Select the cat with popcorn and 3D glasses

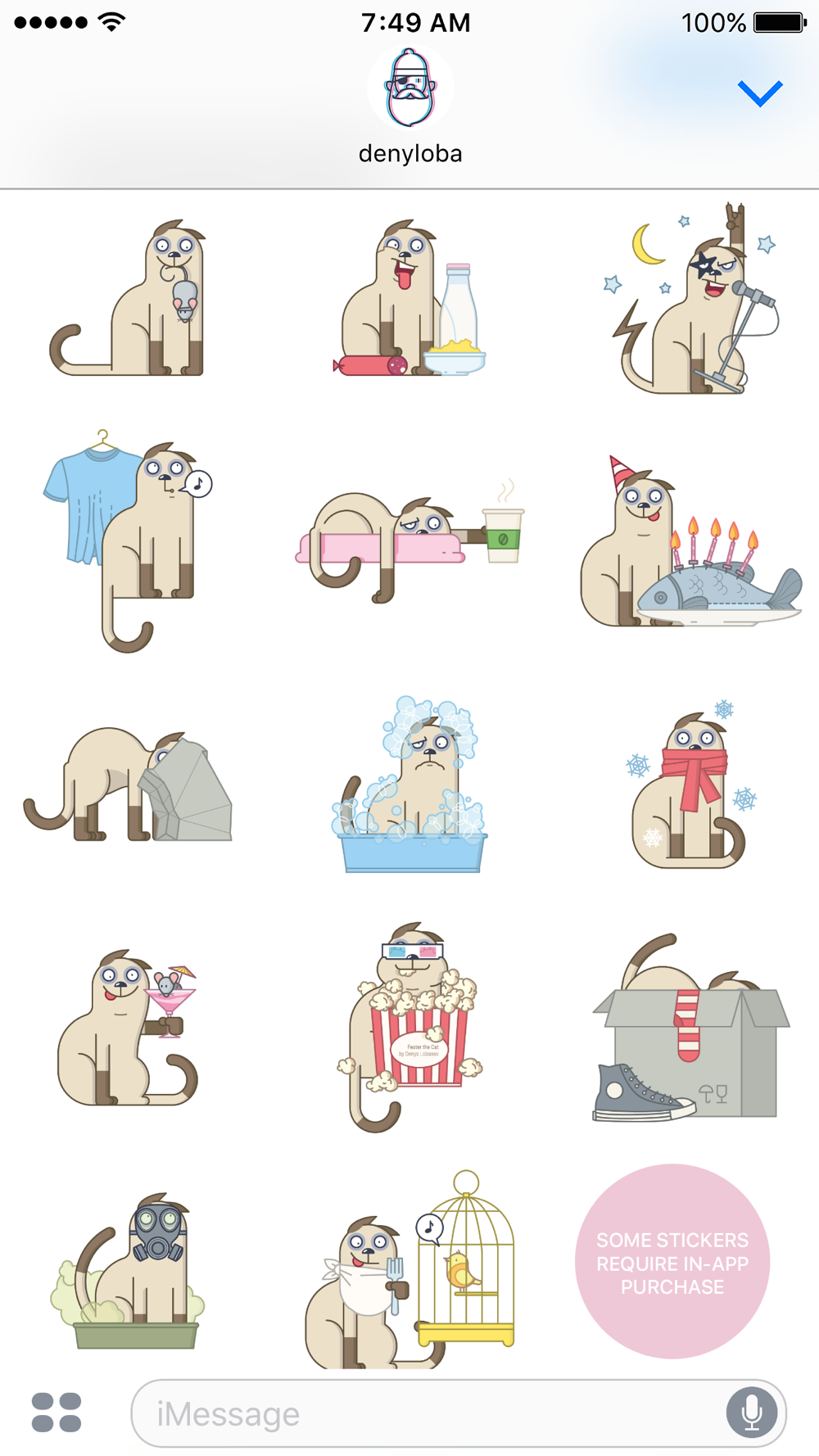pyautogui.click(x=409, y=1028)
